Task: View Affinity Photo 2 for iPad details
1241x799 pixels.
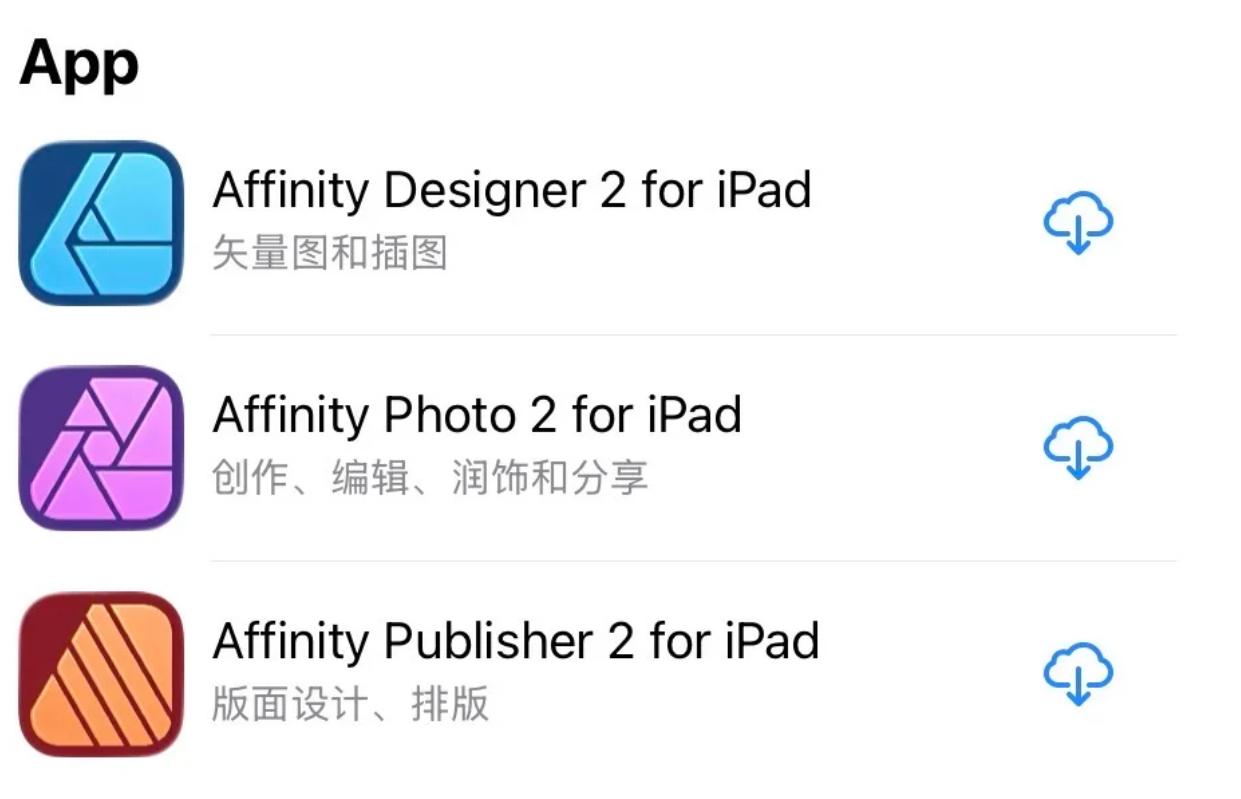Action: point(477,415)
